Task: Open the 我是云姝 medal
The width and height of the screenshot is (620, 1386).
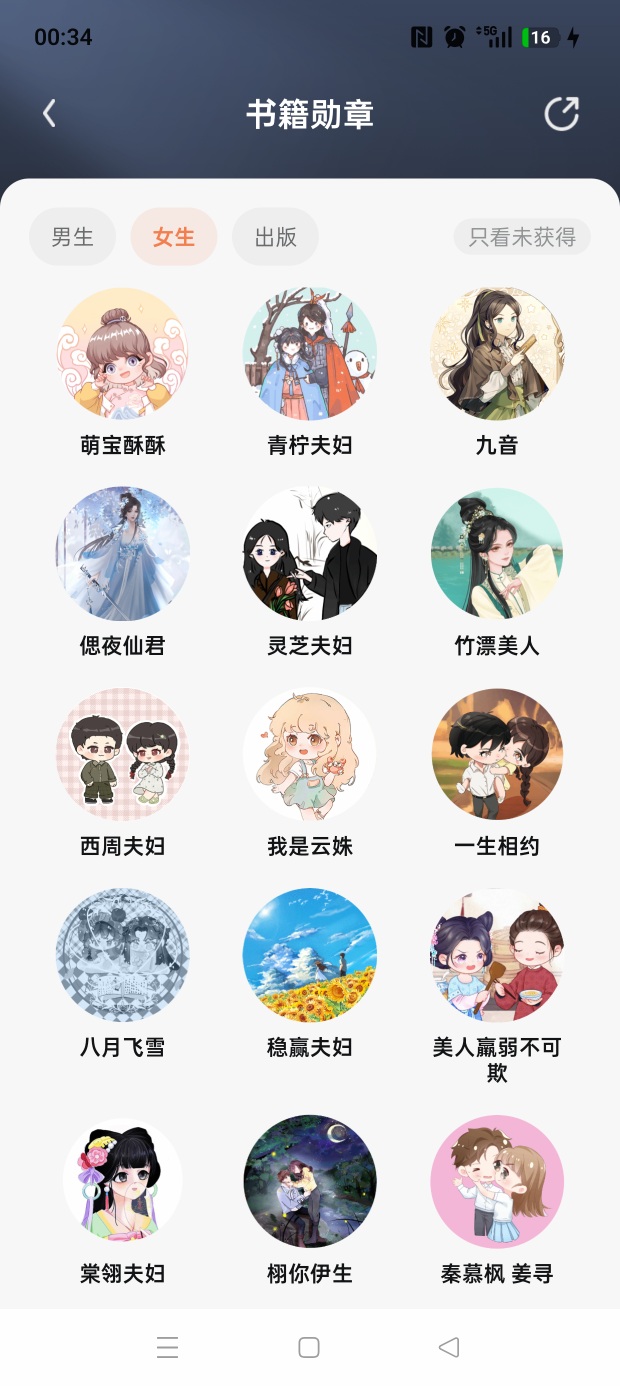Action: coord(310,754)
